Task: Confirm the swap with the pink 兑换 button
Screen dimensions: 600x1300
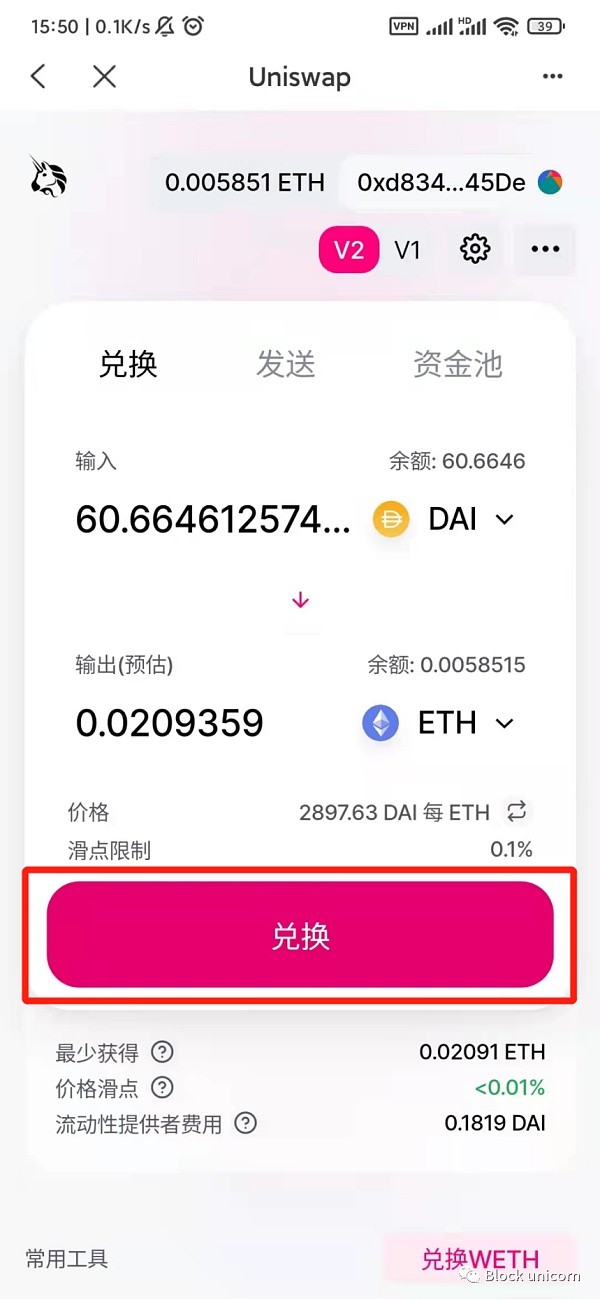Action: pyautogui.click(x=300, y=936)
